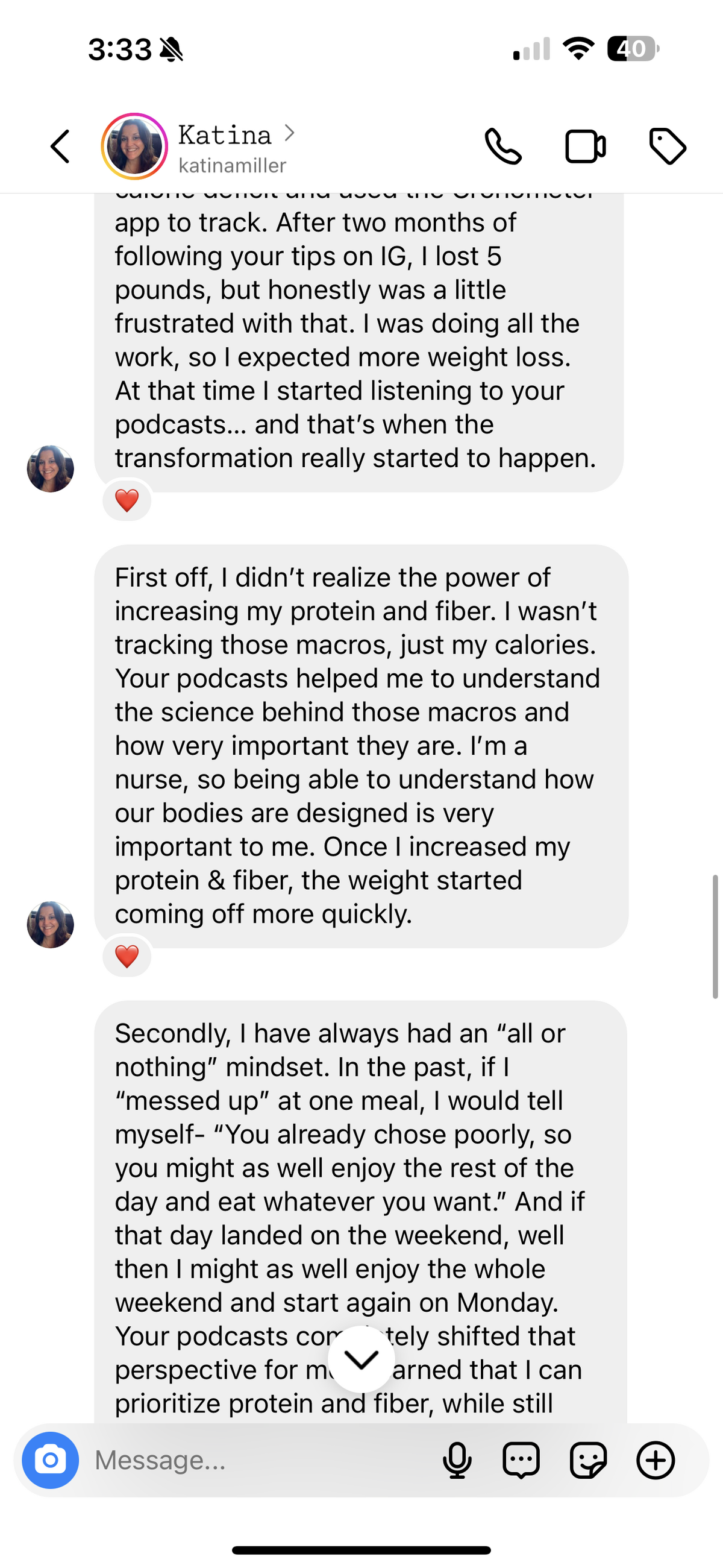723x1568 pixels.
Task: Jump to the latest messages
Action: click(361, 1359)
